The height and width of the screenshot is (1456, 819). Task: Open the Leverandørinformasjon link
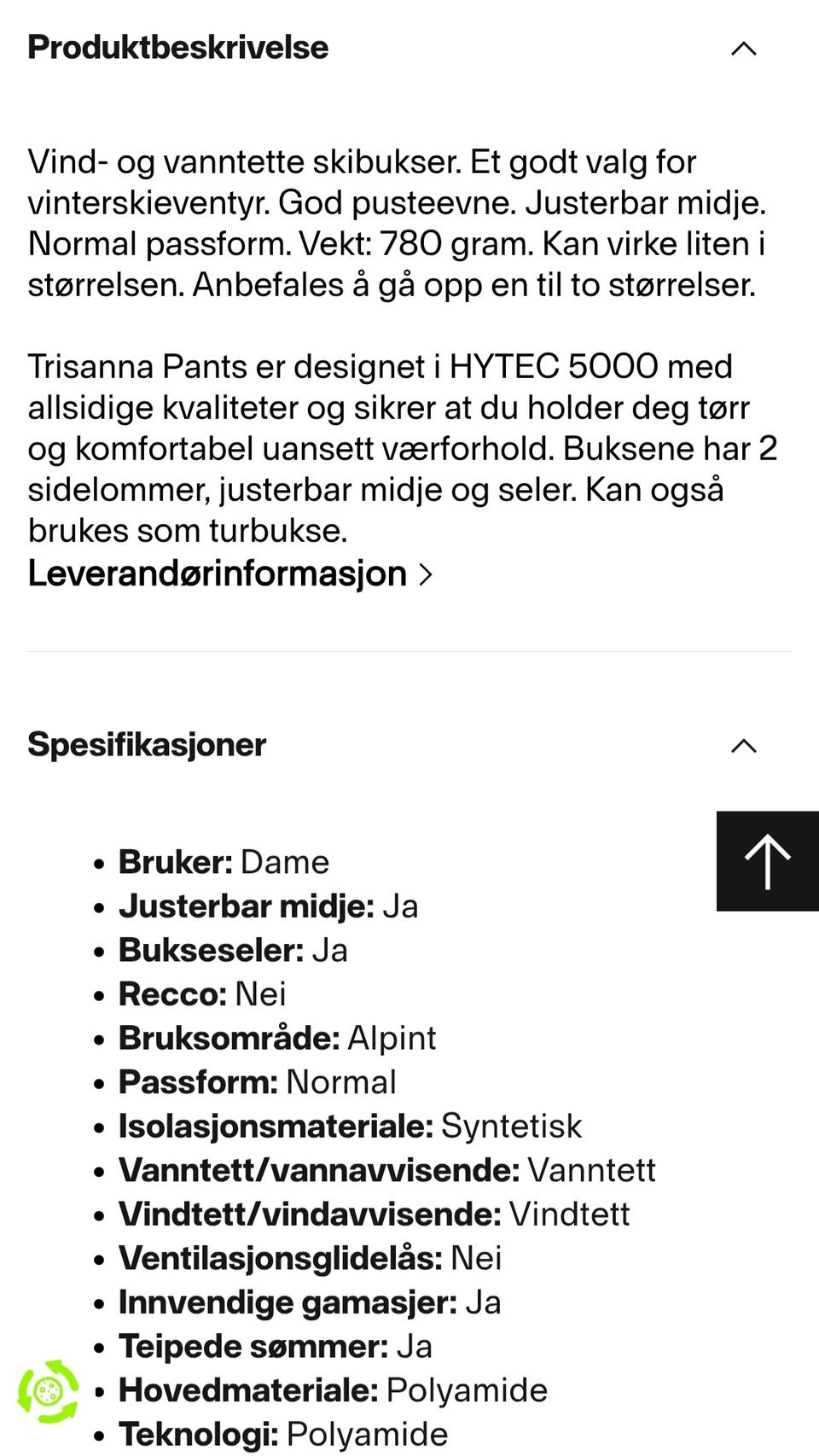pyautogui.click(x=217, y=574)
